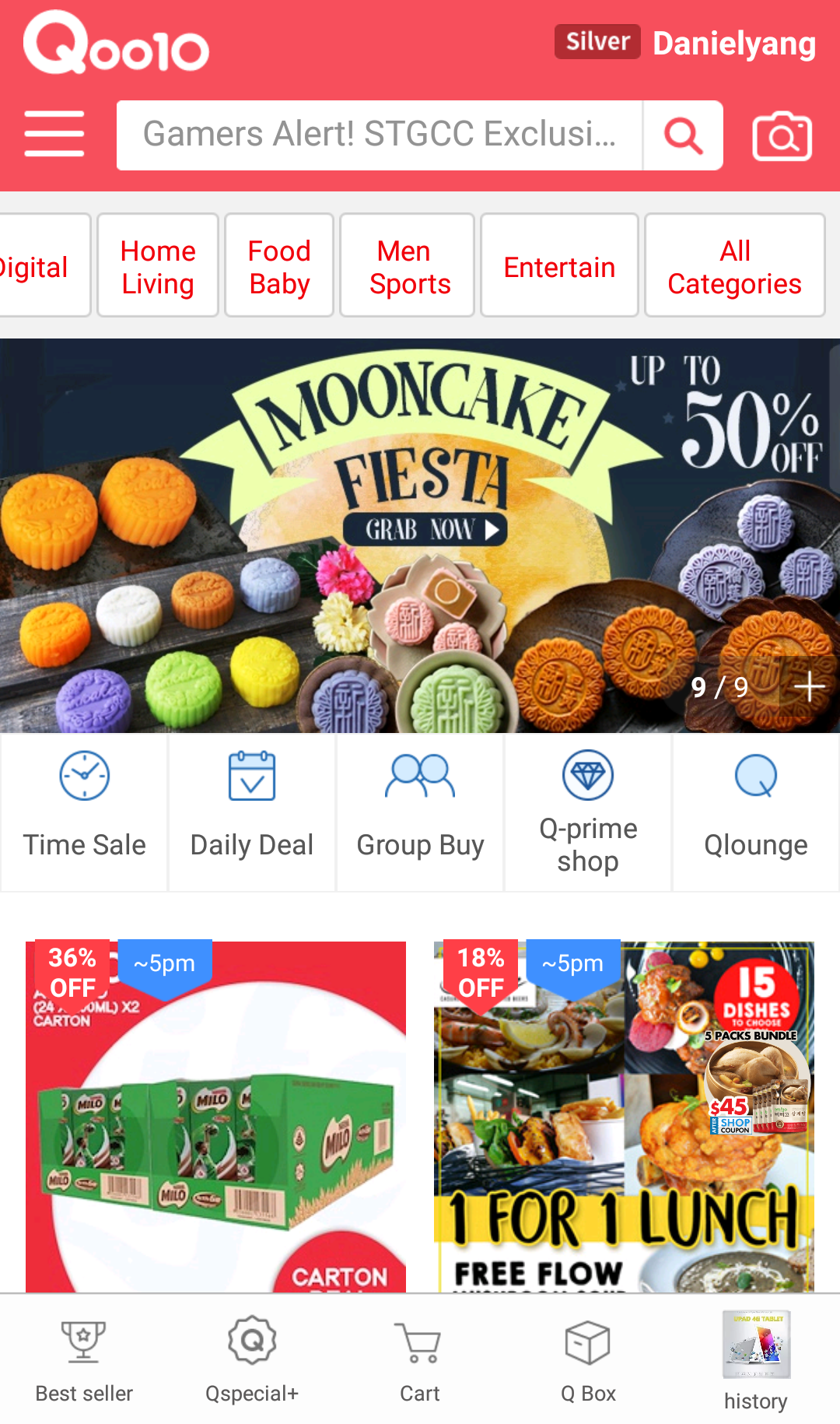
Task: Open Entertain category
Action: (559, 266)
